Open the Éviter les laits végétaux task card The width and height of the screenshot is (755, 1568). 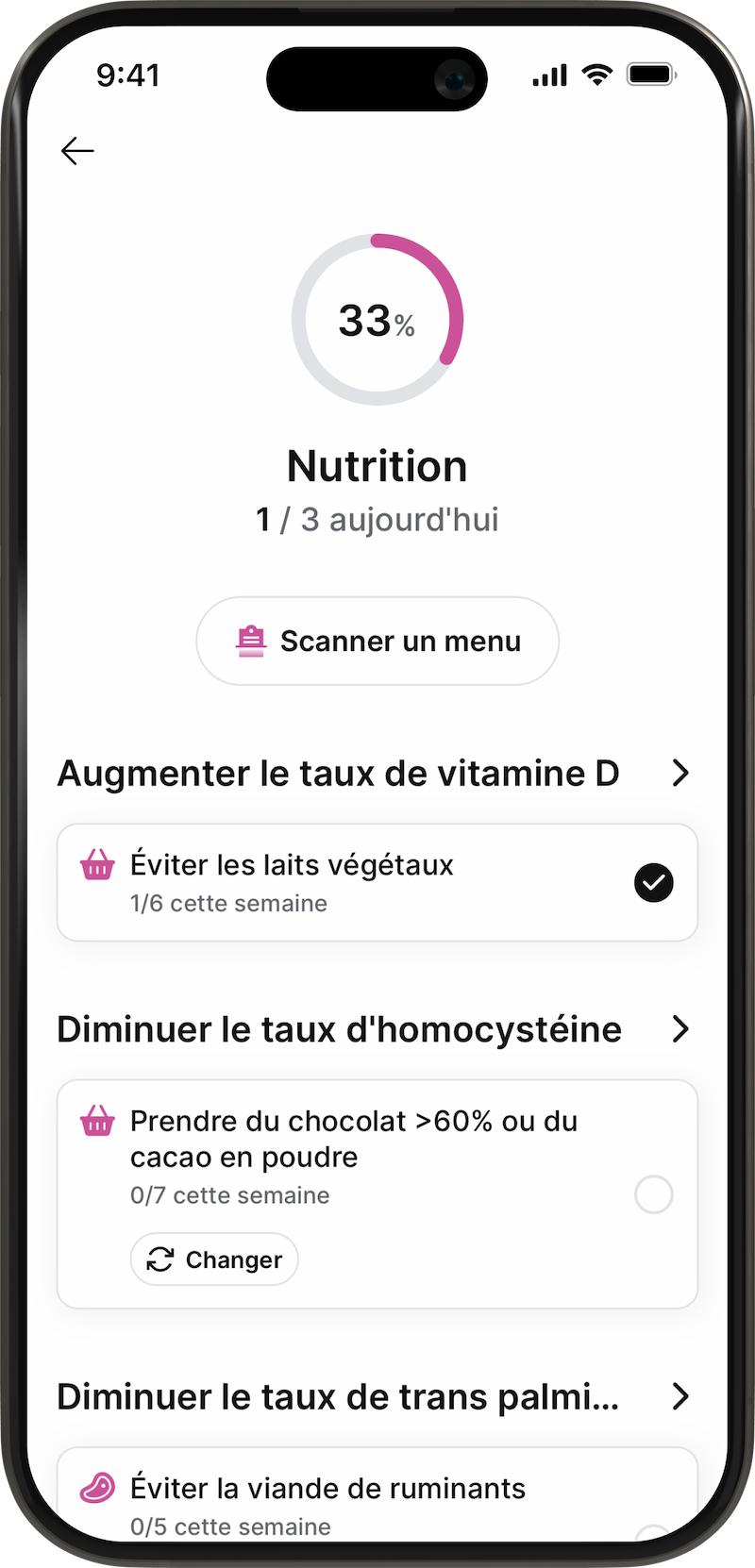tap(377, 882)
